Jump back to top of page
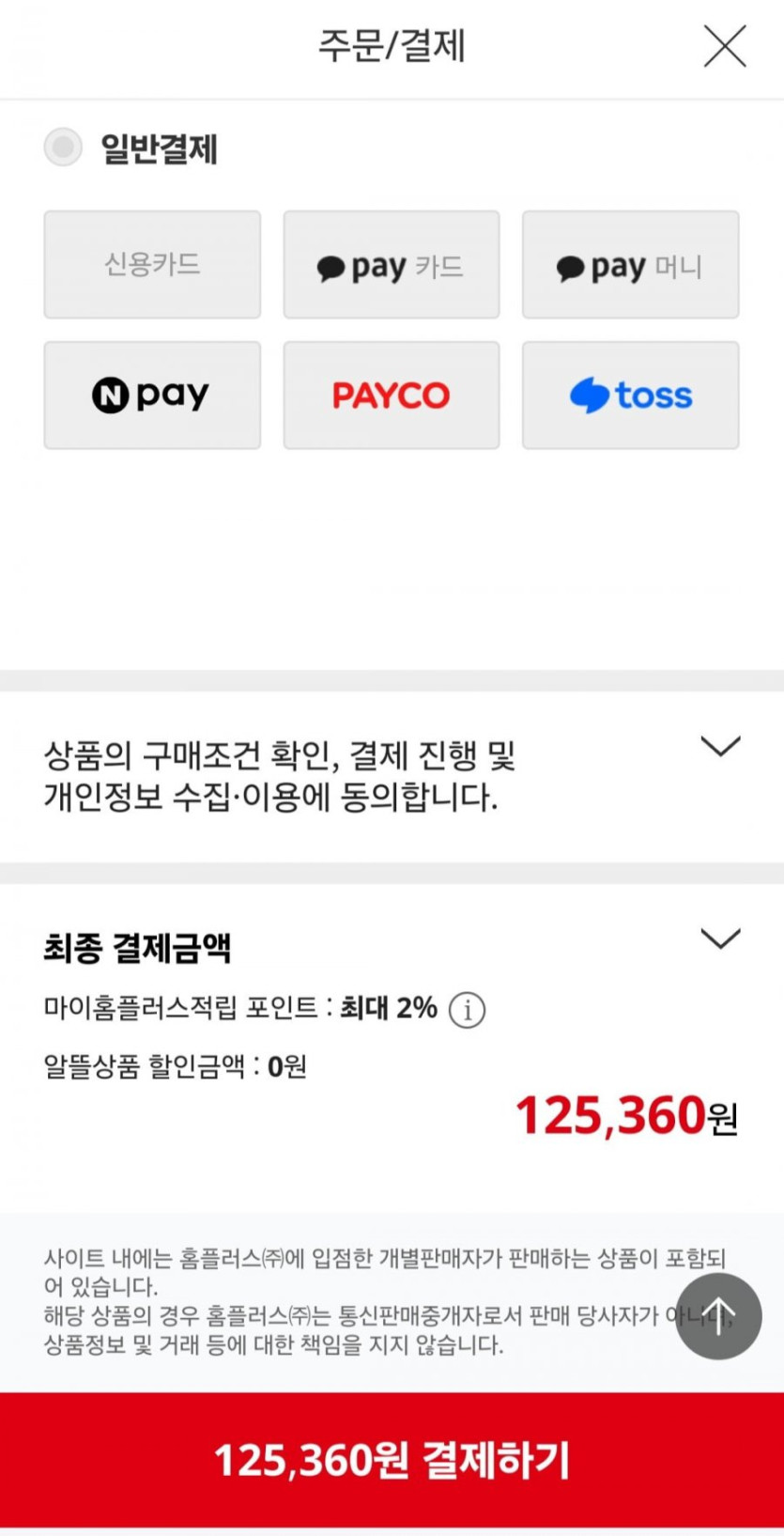This screenshot has width=784, height=1536. click(x=718, y=1316)
